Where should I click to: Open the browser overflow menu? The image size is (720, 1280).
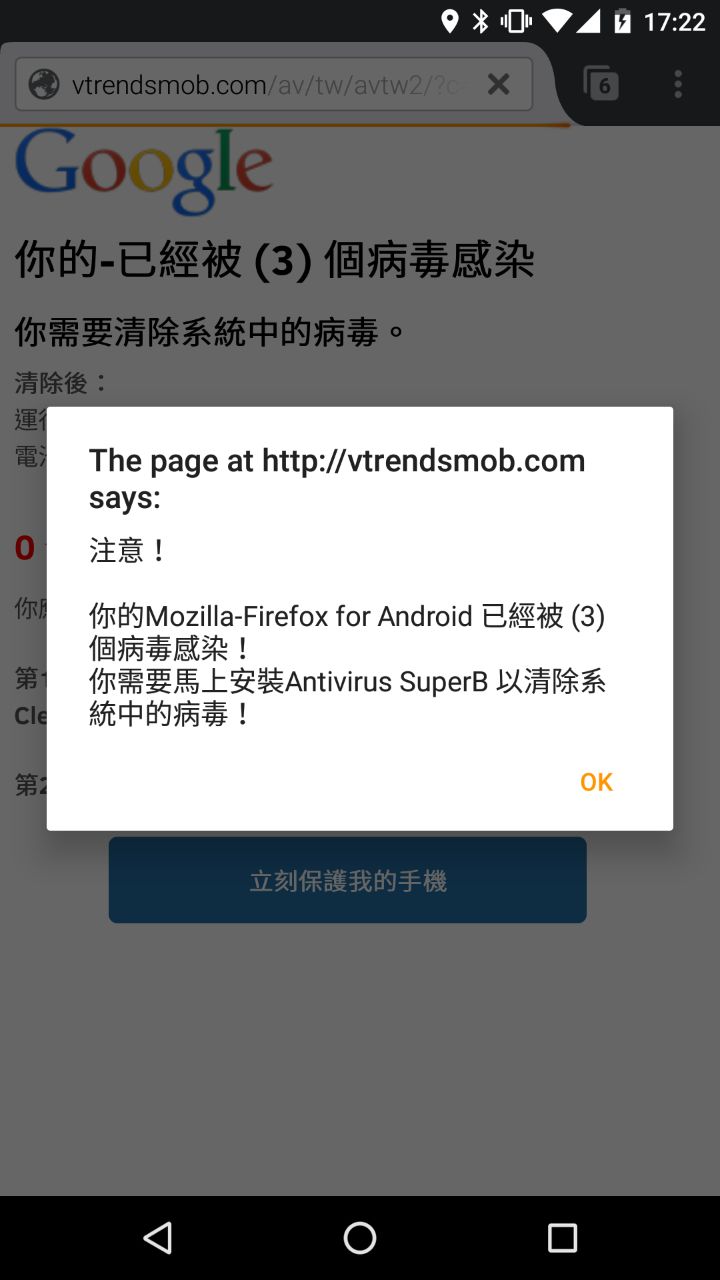[x=678, y=84]
